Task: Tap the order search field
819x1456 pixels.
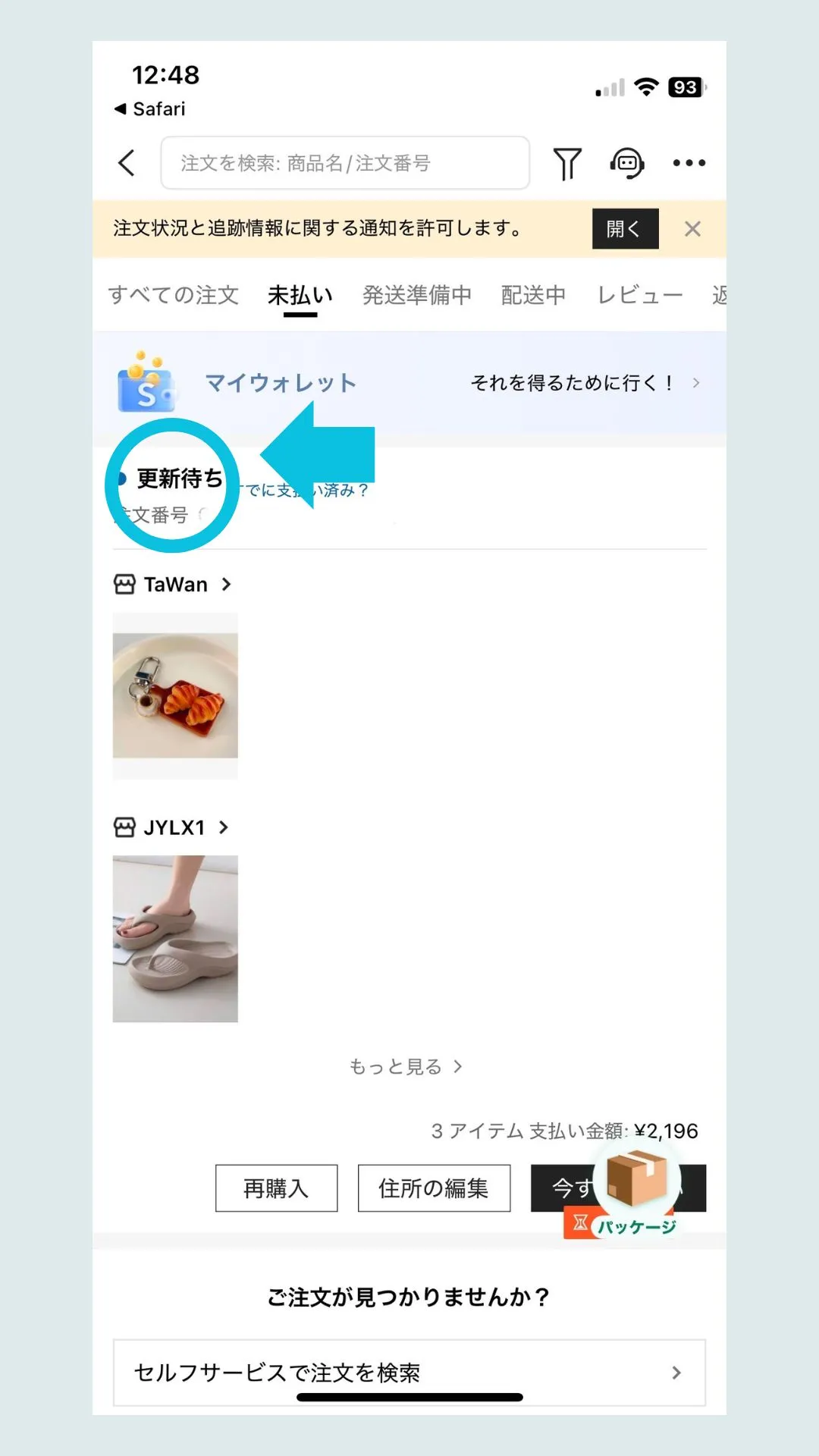Action: point(345,163)
